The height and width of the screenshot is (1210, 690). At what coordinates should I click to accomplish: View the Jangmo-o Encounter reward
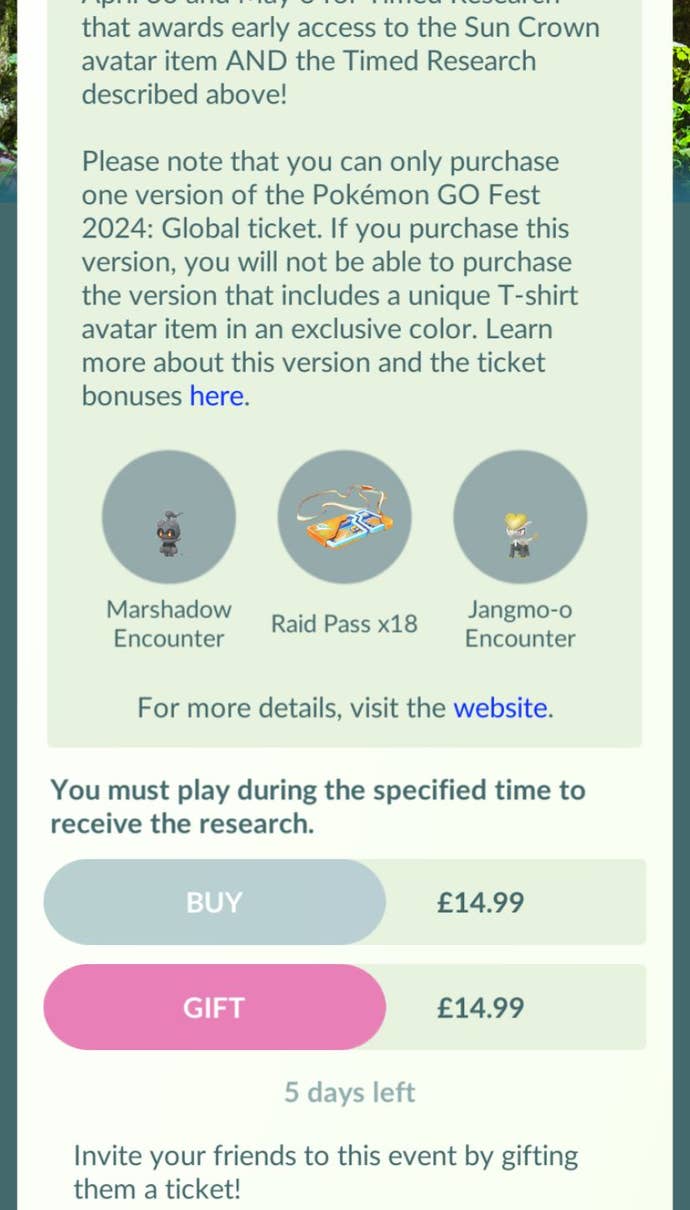pyautogui.click(x=520, y=518)
